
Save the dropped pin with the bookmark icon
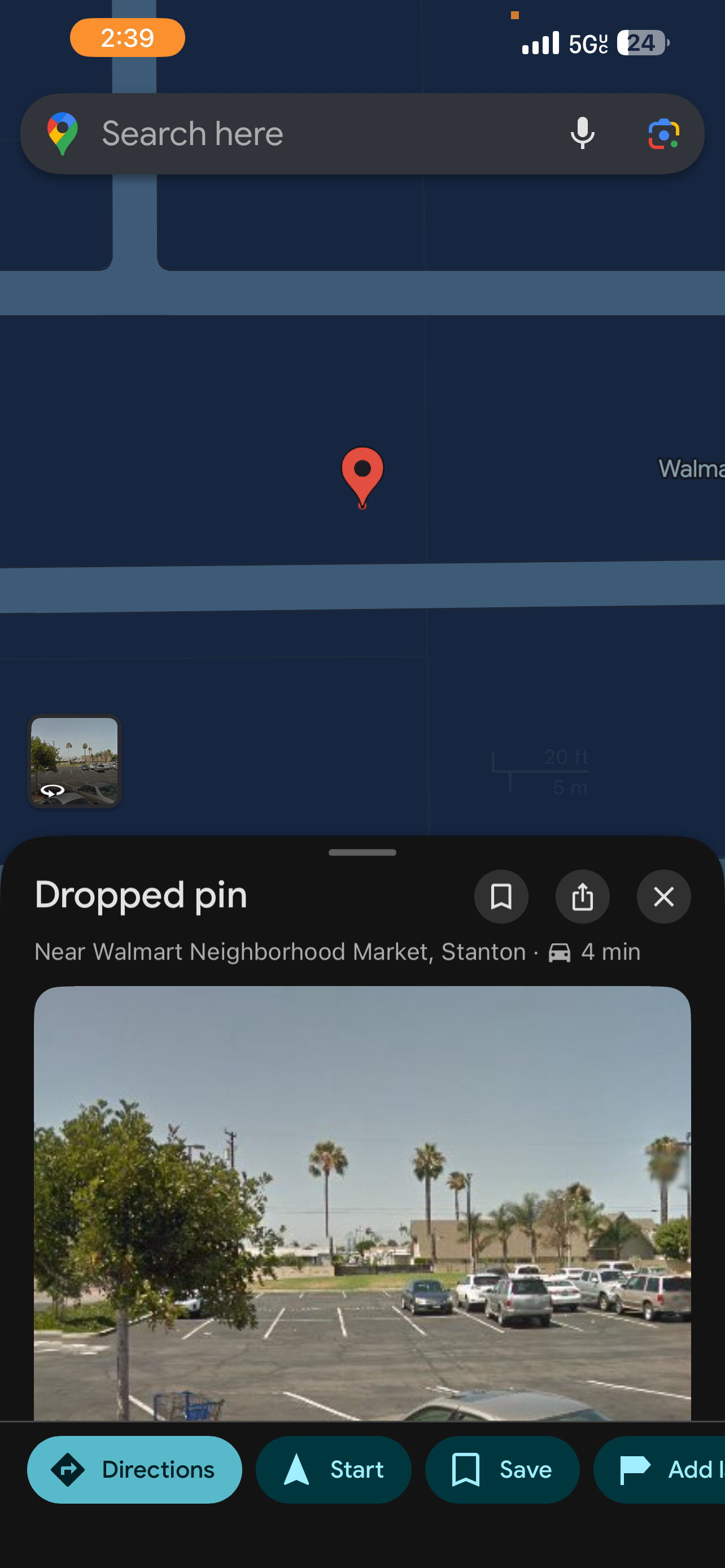coord(501,896)
